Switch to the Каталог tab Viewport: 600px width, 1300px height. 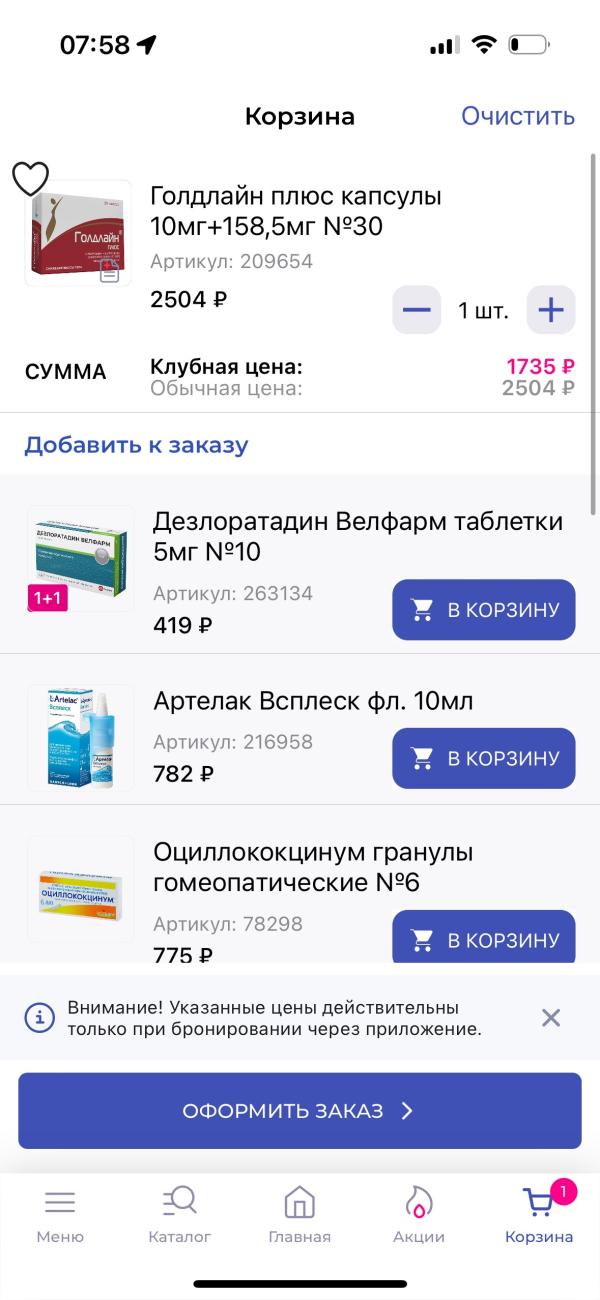click(180, 1215)
